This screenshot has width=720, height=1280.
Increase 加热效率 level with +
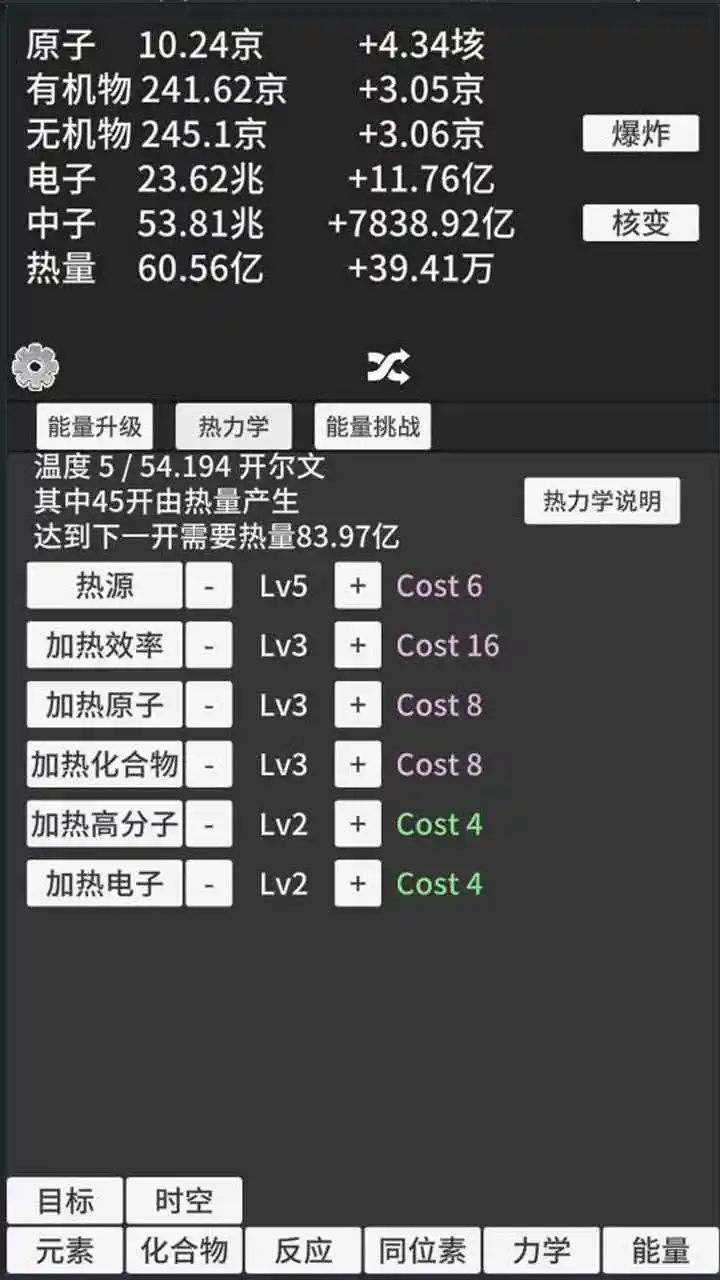coord(357,645)
